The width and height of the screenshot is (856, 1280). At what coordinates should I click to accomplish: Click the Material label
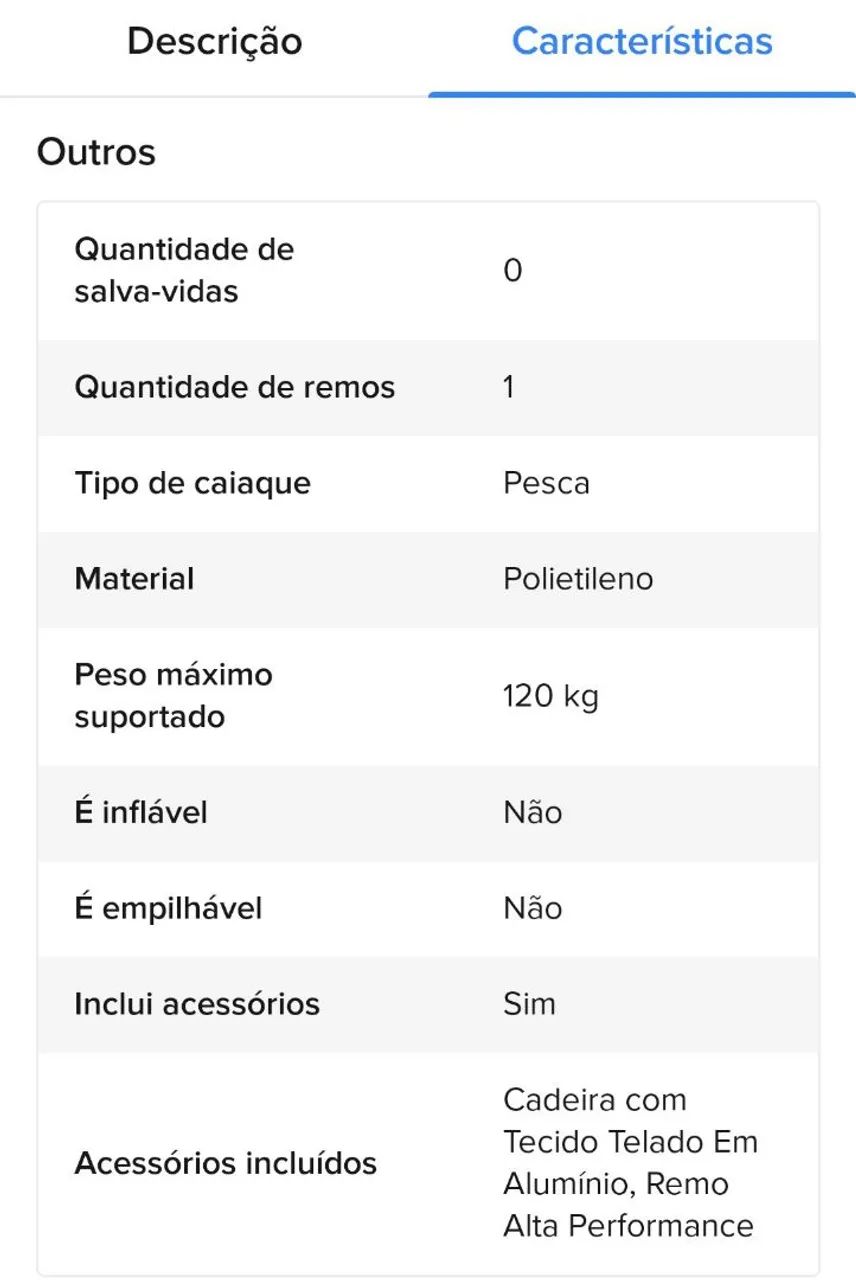pos(133,579)
